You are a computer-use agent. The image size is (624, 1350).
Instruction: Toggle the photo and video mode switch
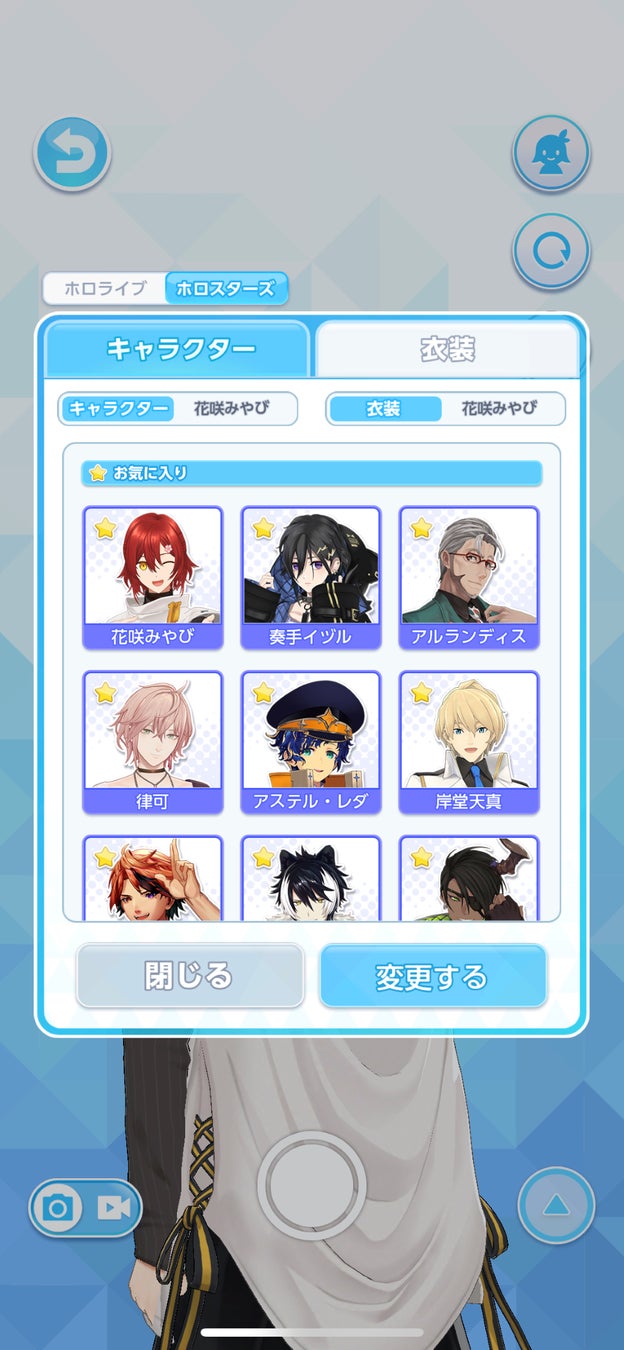(x=86, y=1208)
